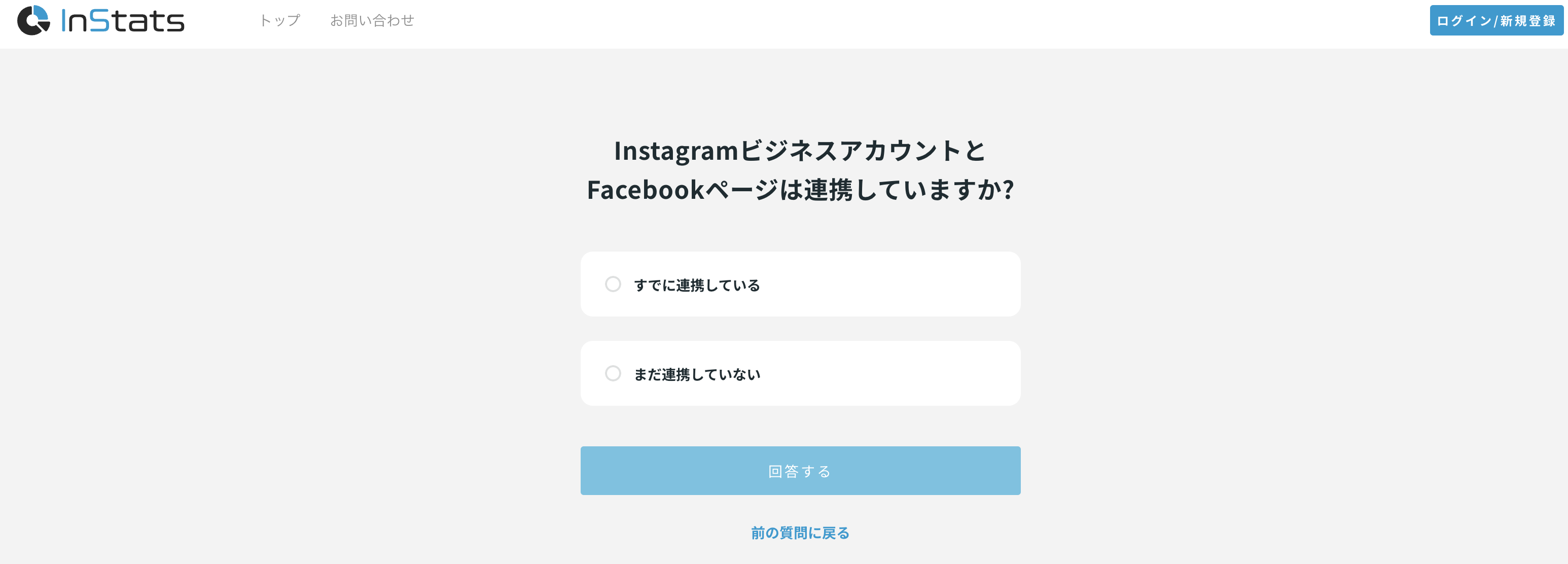
Task: Select まだ連携していない option
Action: 613,373
